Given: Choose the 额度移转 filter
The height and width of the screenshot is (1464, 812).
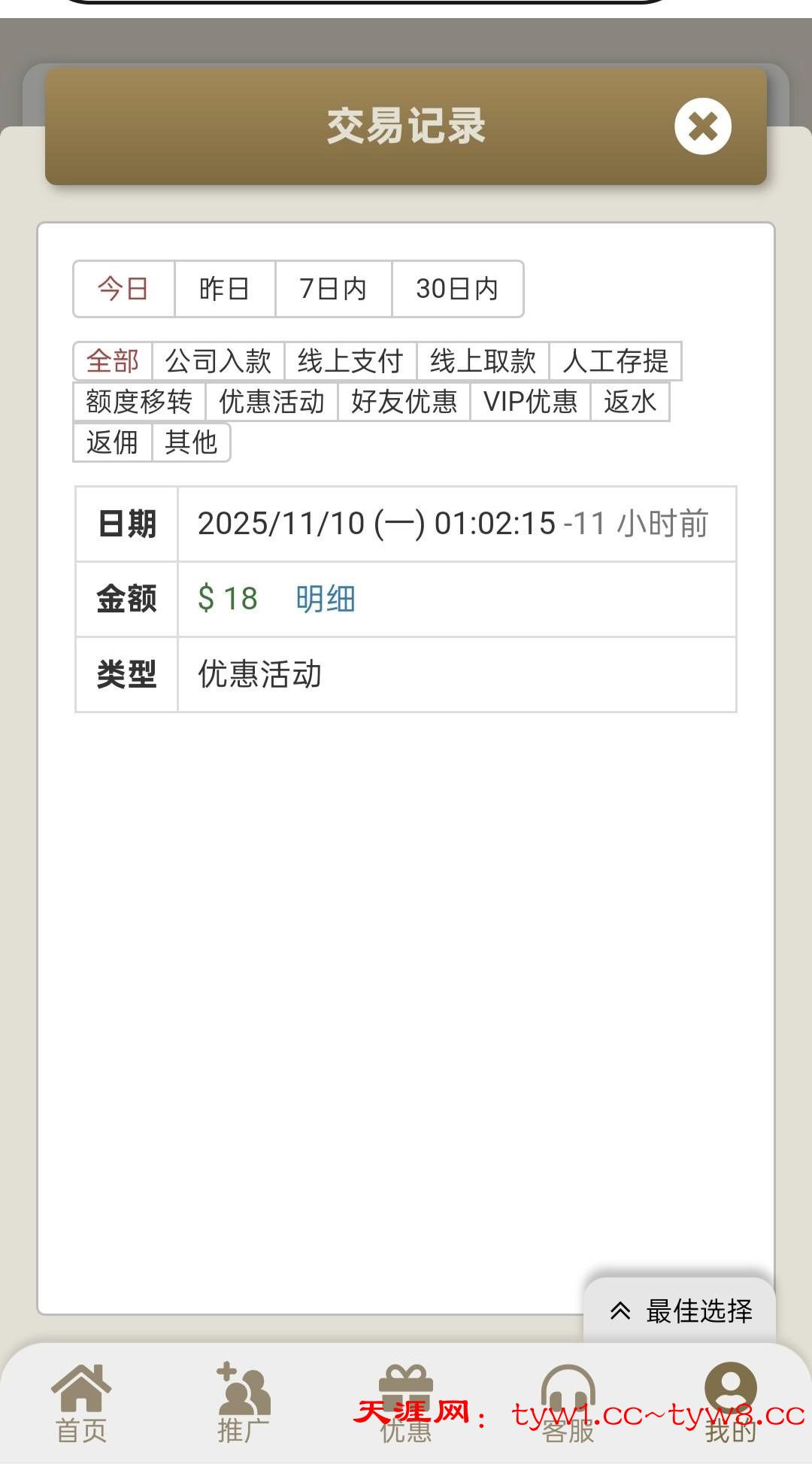Looking at the screenshot, I should pos(139,402).
